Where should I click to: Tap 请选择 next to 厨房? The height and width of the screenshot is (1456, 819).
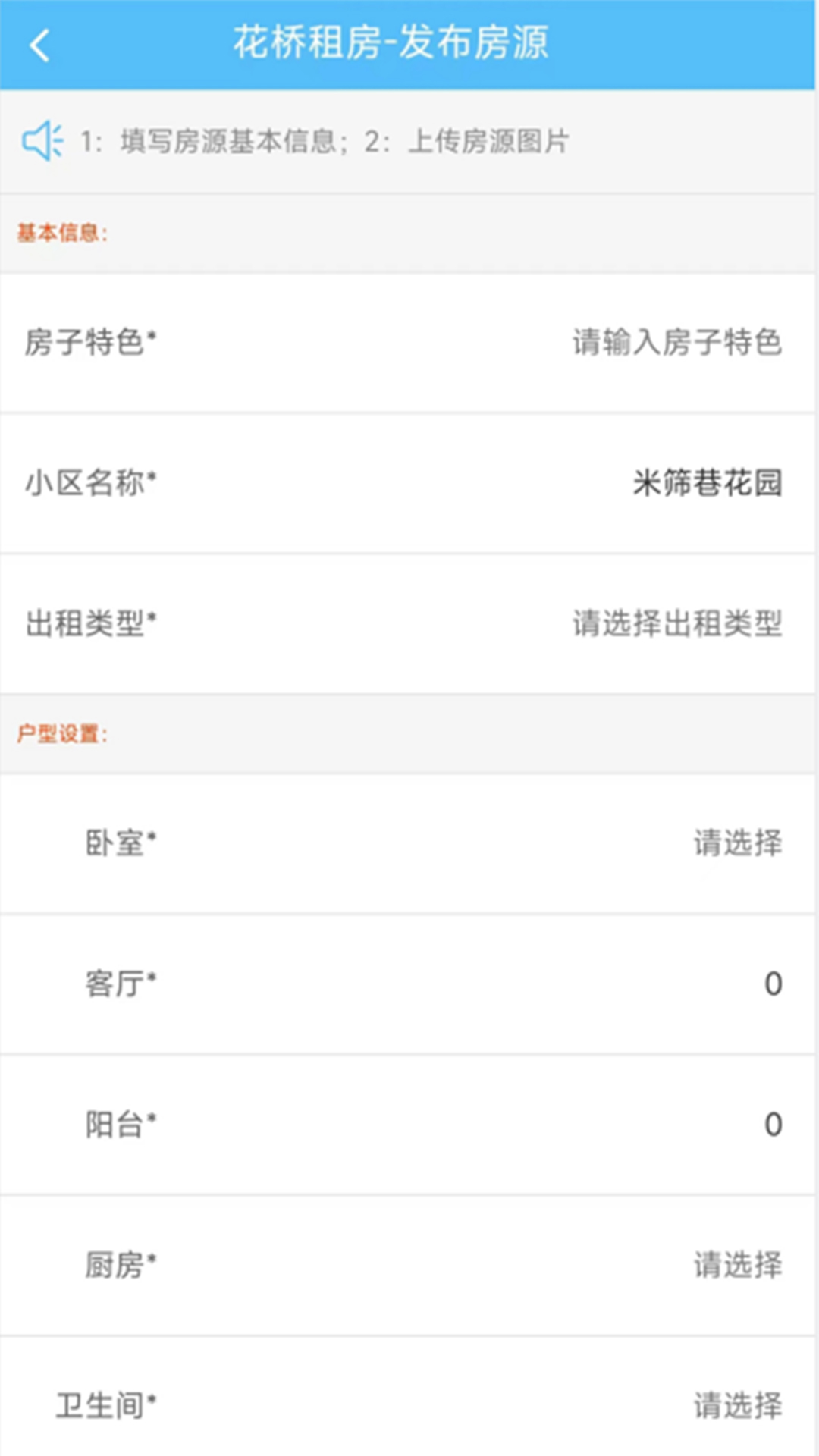coord(738,1263)
